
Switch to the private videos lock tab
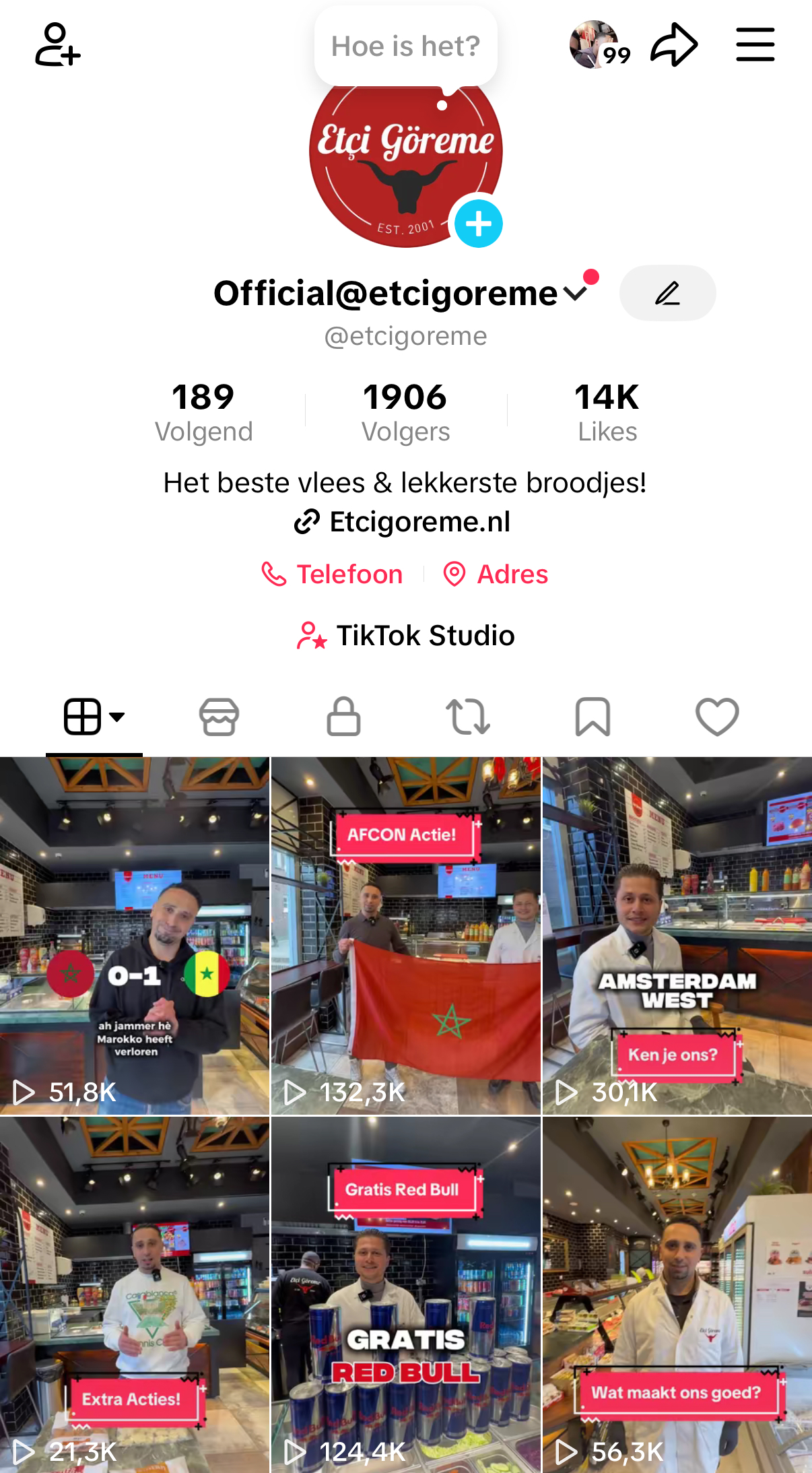pyautogui.click(x=343, y=716)
